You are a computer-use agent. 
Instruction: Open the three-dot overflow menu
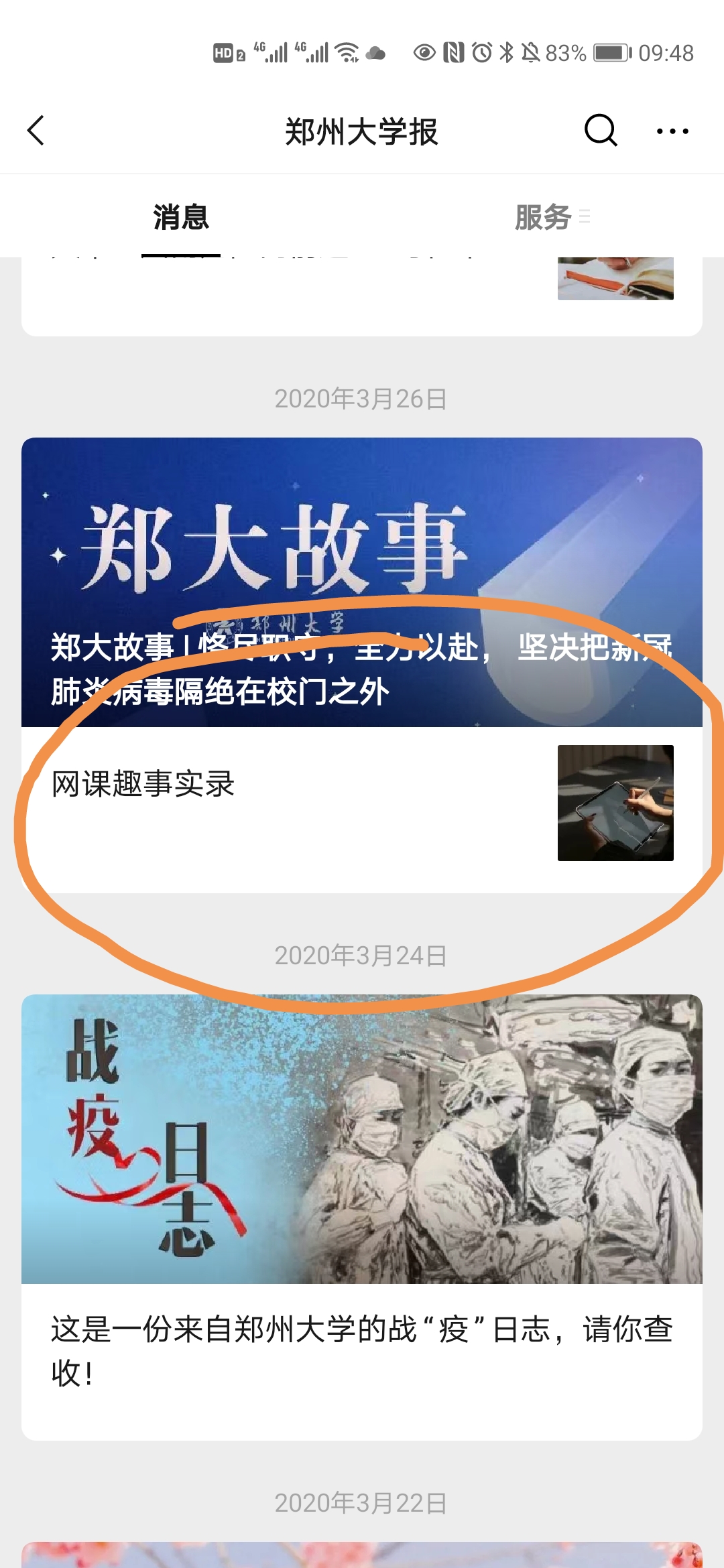pyautogui.click(x=672, y=131)
